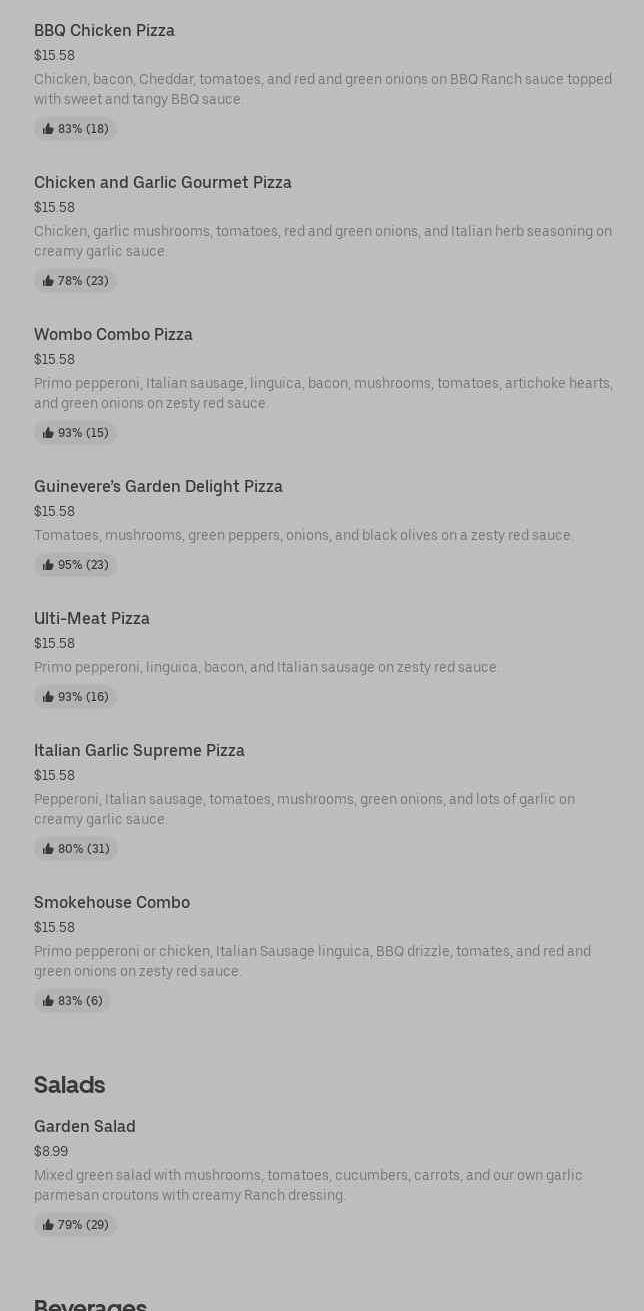644x1311 pixels.
Task: Choose Guinevere's Garden Delight Pizza
Action: click(158, 487)
